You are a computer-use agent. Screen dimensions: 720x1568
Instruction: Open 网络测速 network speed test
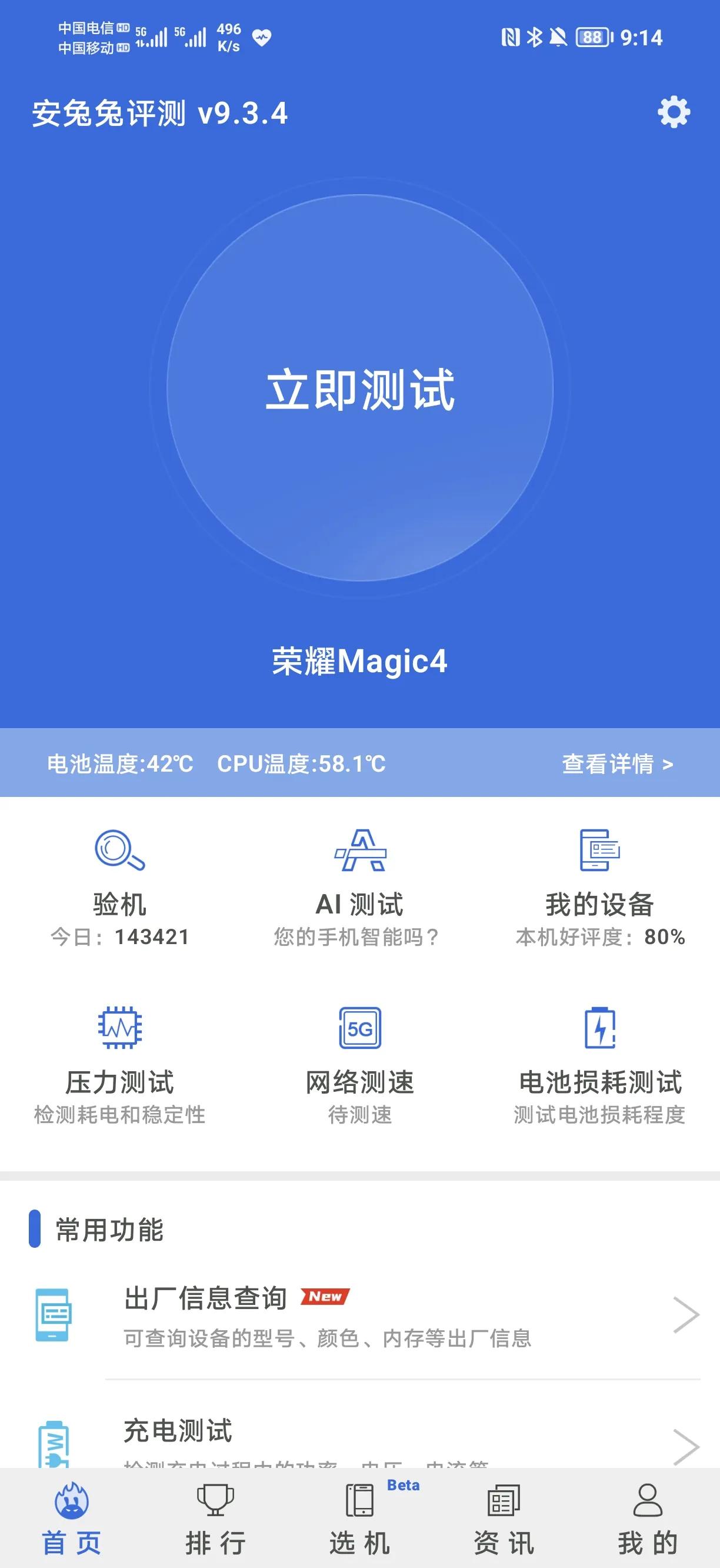coord(360,1065)
